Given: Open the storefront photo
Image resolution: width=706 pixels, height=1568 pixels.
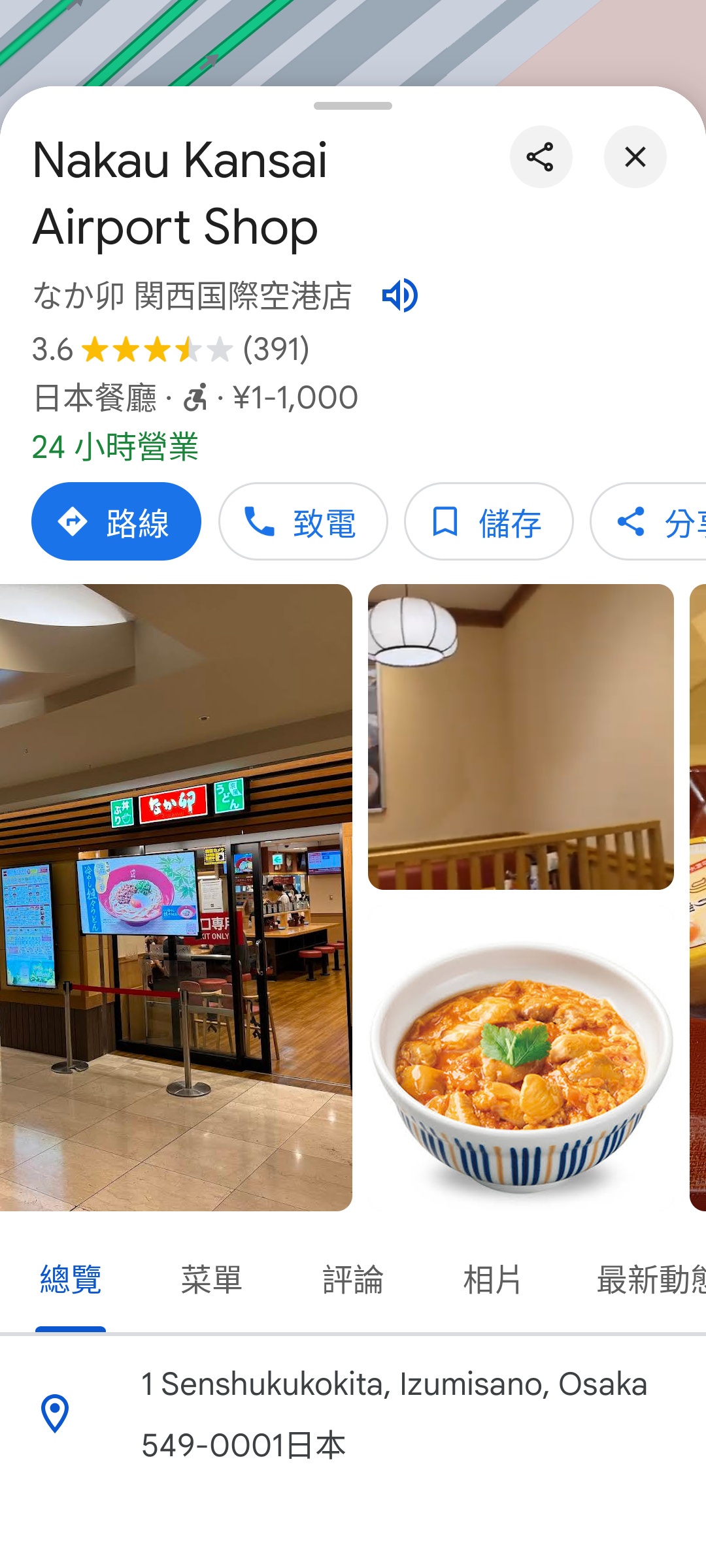Looking at the screenshot, I should [x=176, y=897].
